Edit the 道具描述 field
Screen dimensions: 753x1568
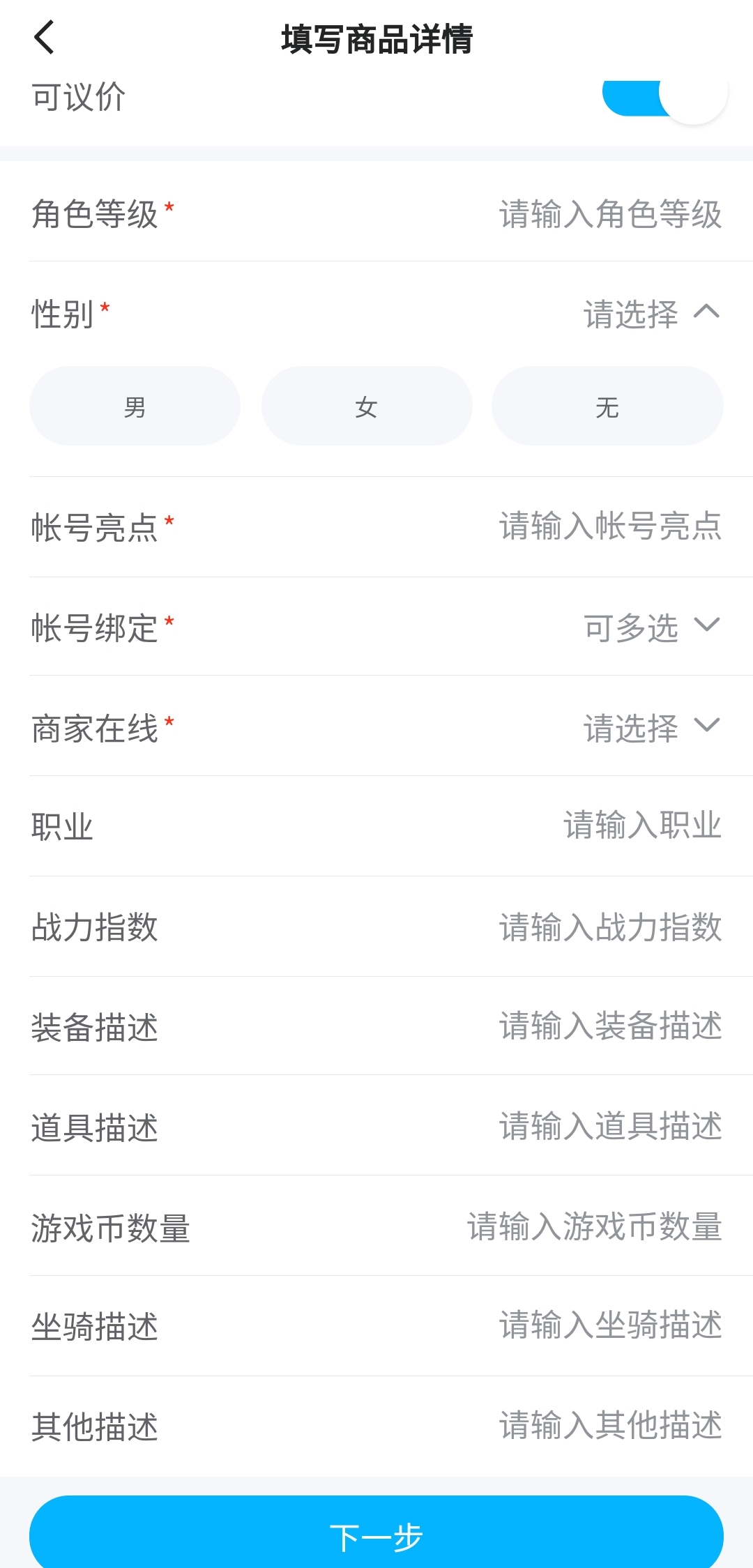610,1127
